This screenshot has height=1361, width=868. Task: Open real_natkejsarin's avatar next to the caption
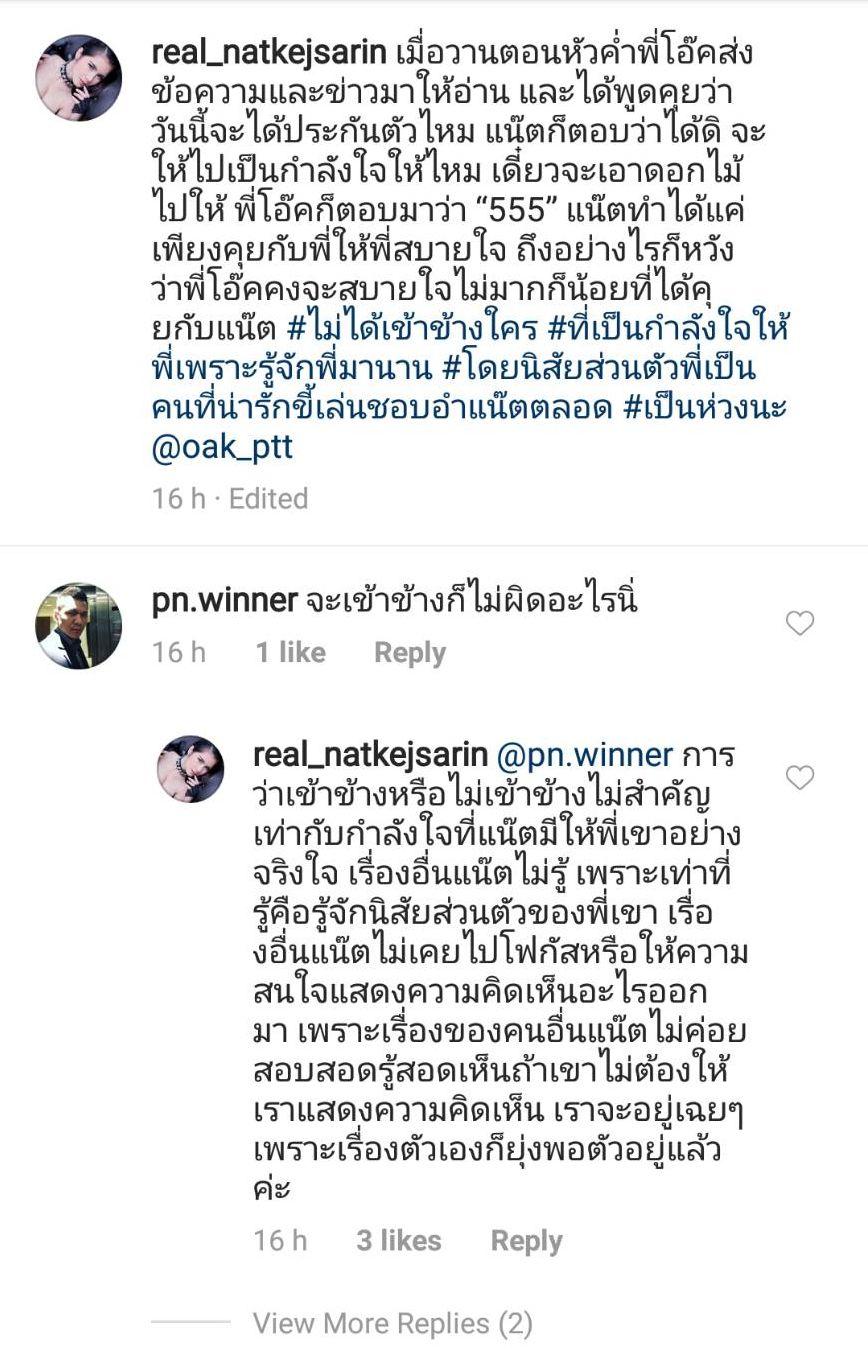pos(78,77)
